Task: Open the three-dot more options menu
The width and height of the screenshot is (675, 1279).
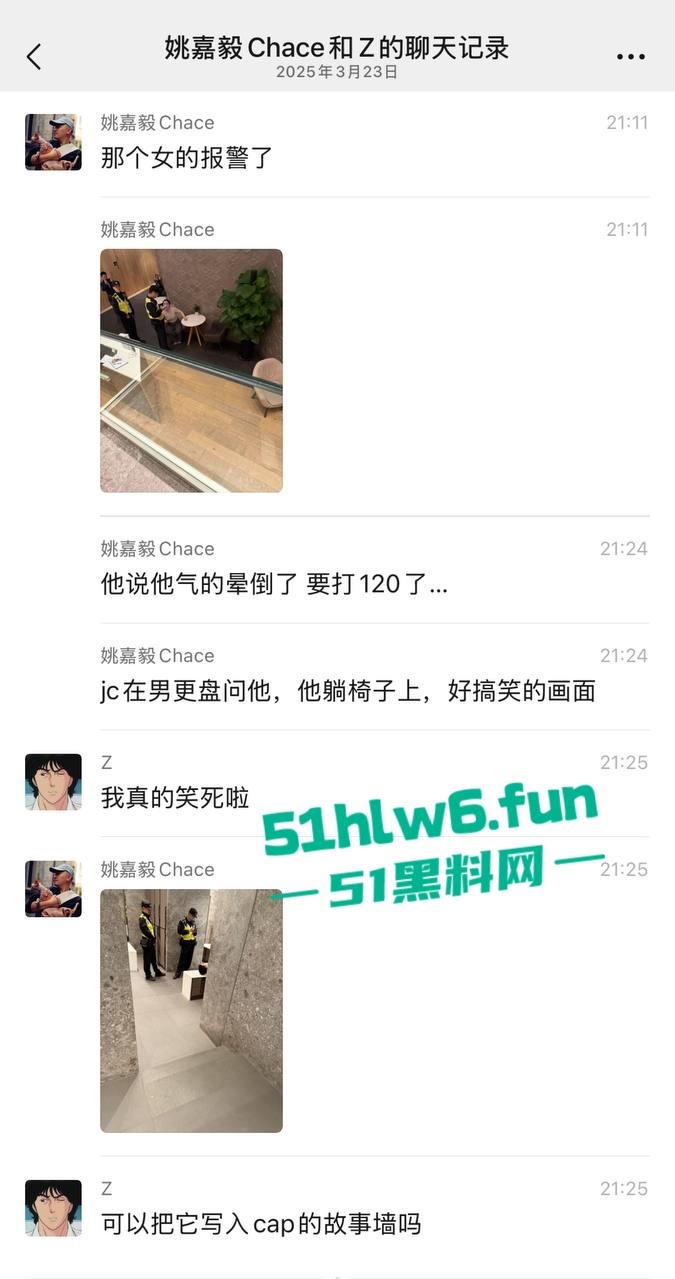Action: coord(630,57)
